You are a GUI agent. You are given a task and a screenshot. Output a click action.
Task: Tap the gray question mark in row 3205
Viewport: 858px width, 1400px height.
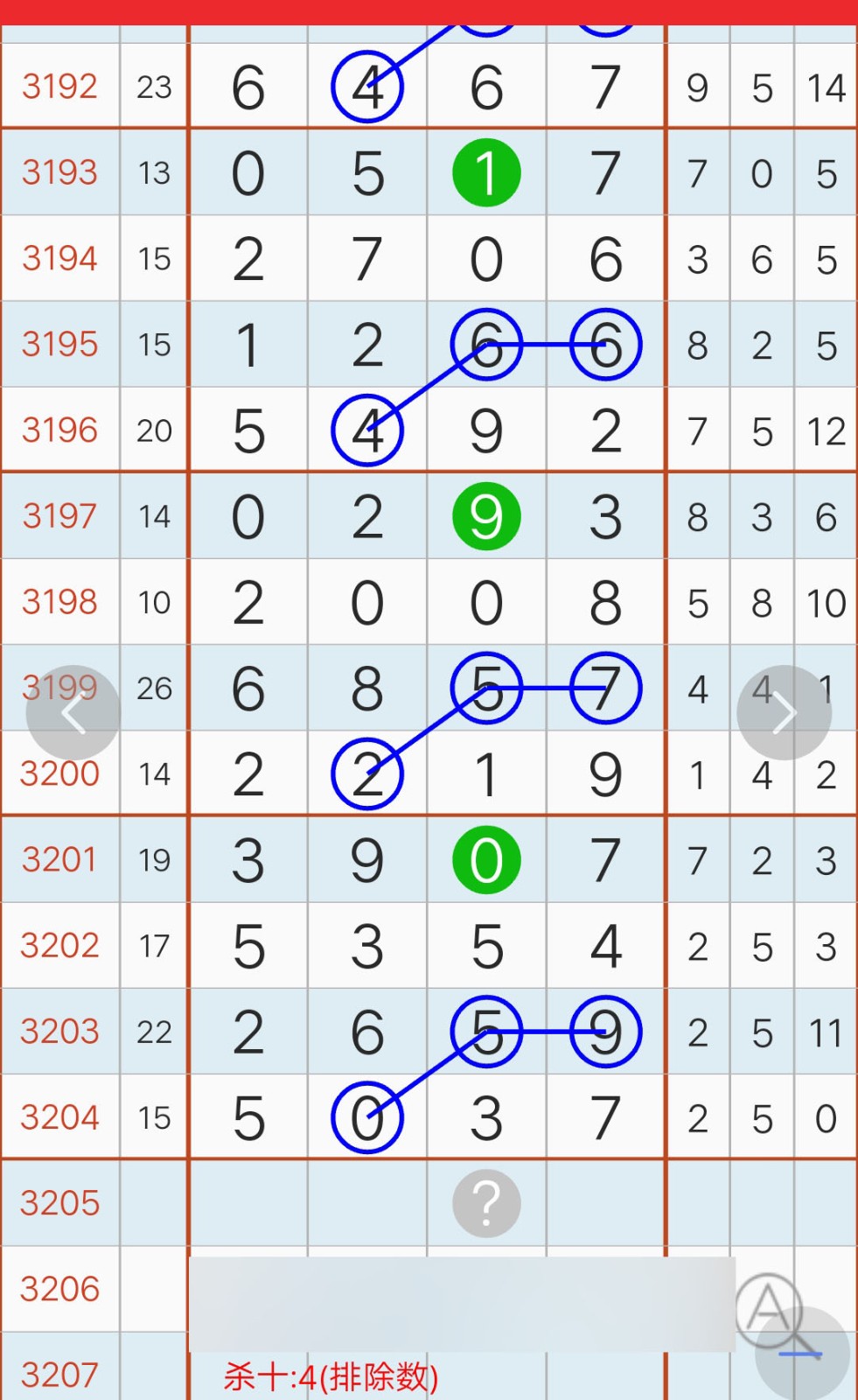click(x=486, y=1203)
